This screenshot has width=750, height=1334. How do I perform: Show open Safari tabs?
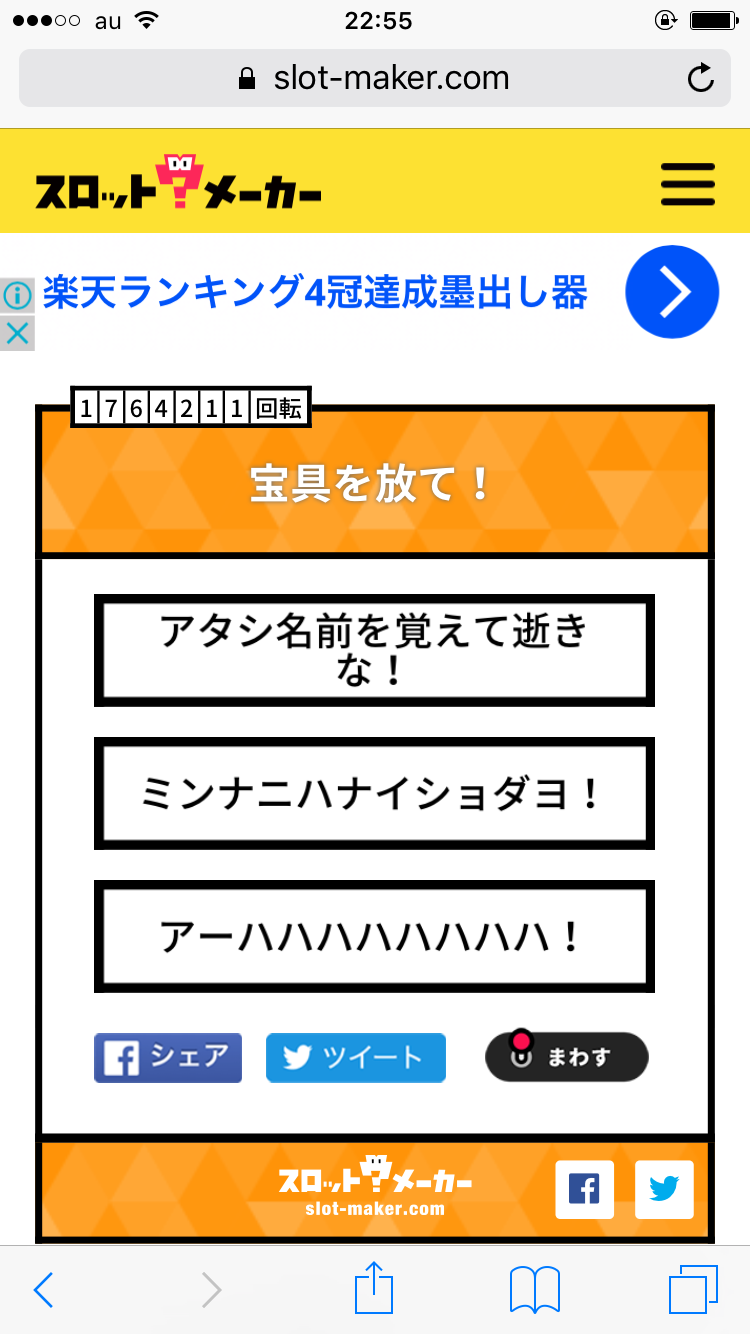point(692,1289)
